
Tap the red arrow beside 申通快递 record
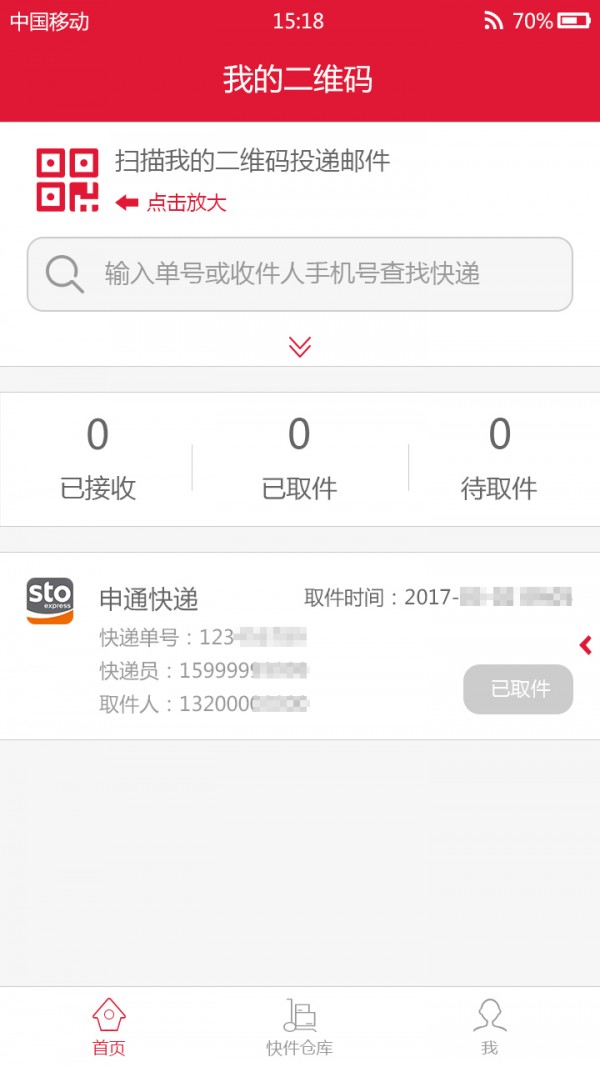[586, 646]
